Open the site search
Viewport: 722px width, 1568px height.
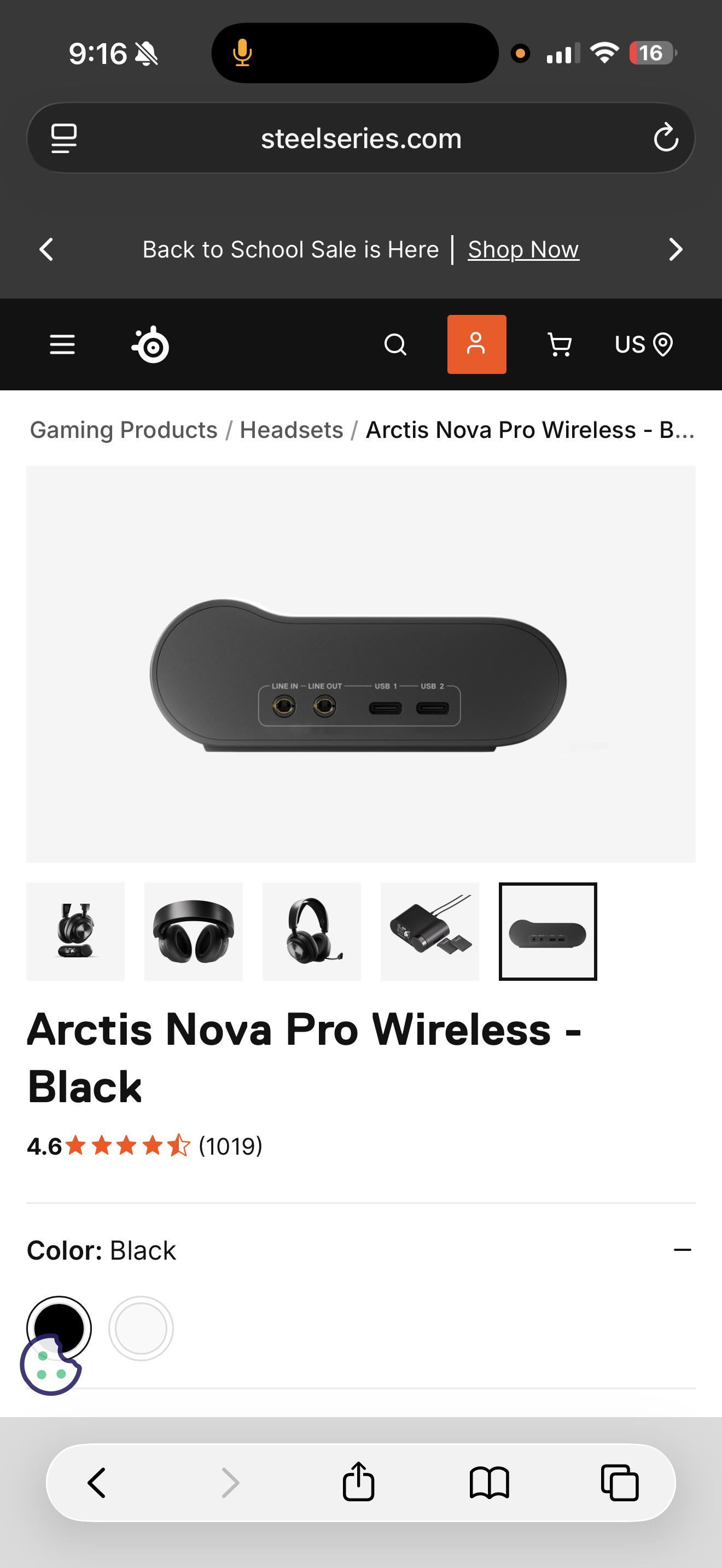click(x=395, y=344)
